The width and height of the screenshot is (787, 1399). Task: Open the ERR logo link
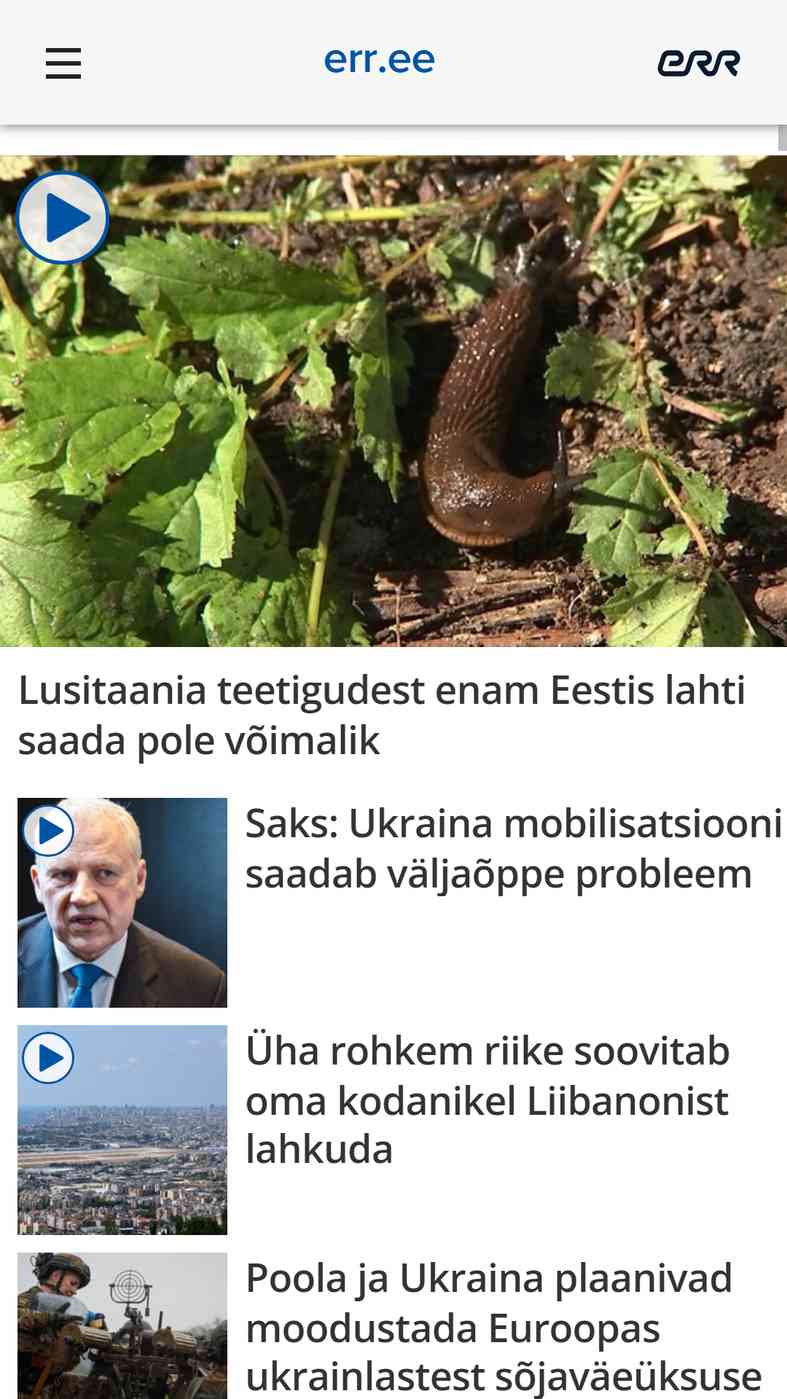698,63
